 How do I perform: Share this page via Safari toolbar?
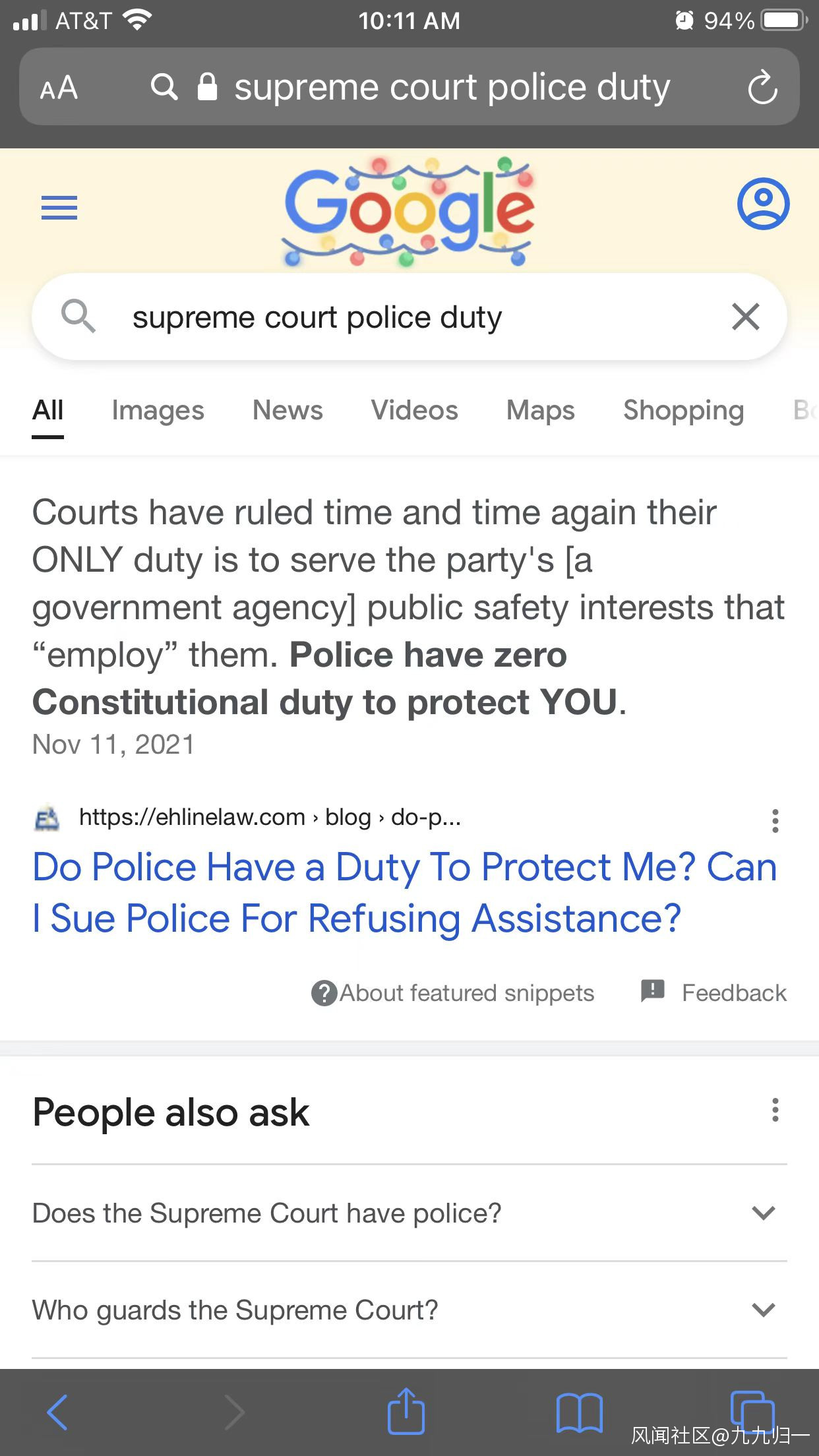[x=406, y=1411]
